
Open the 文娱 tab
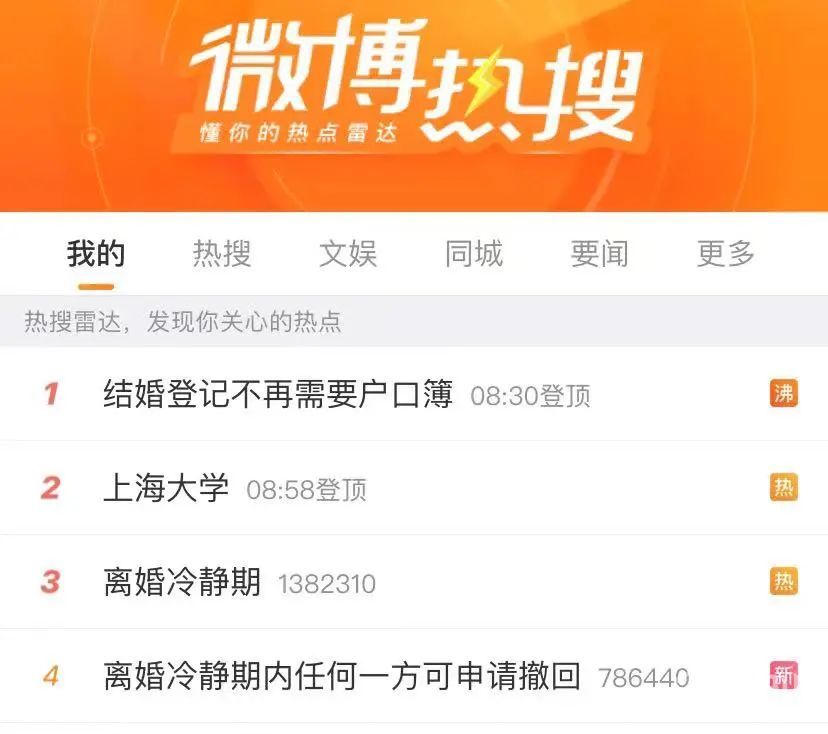348,254
